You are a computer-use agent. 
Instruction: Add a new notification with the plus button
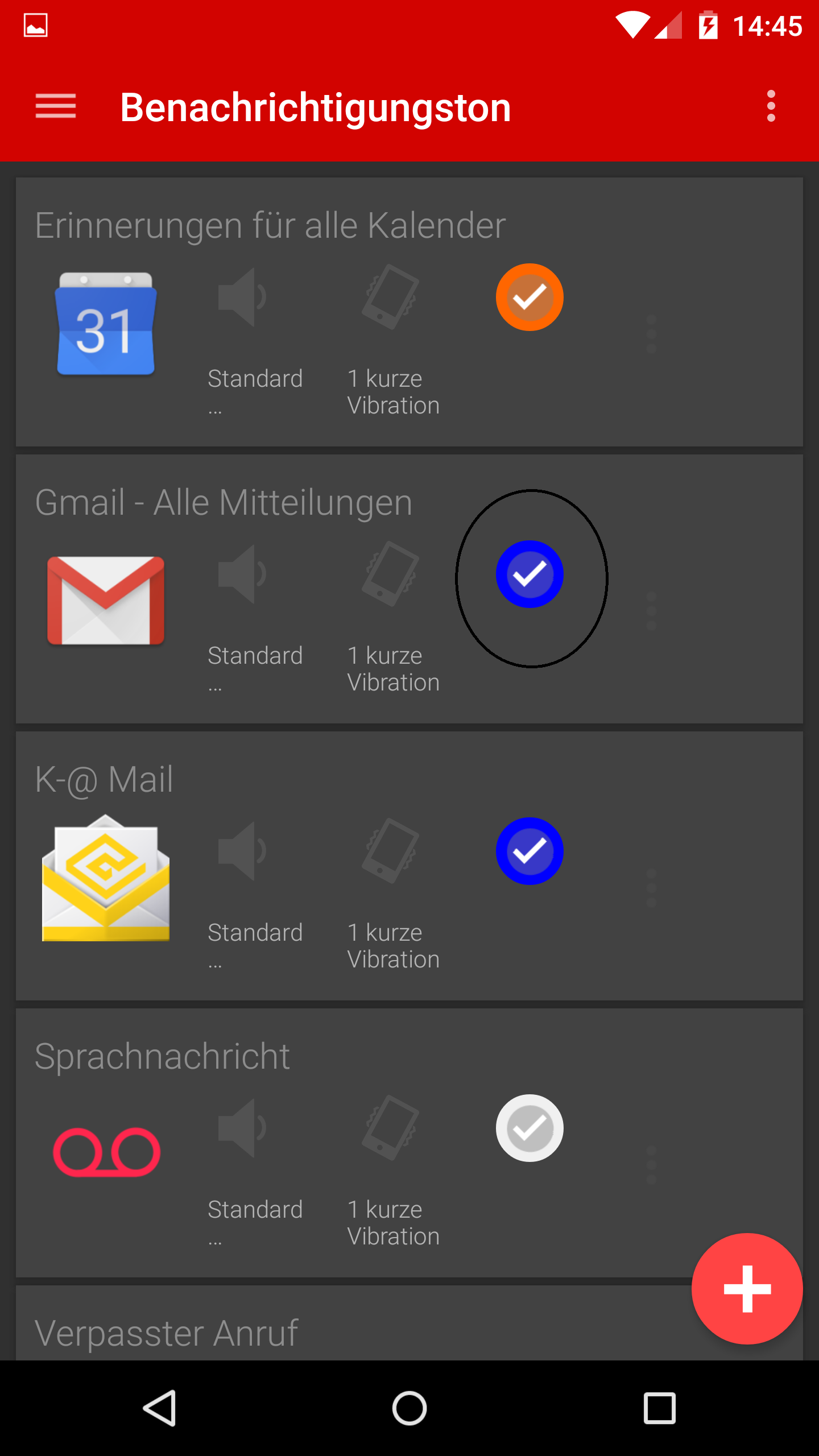point(747,1289)
